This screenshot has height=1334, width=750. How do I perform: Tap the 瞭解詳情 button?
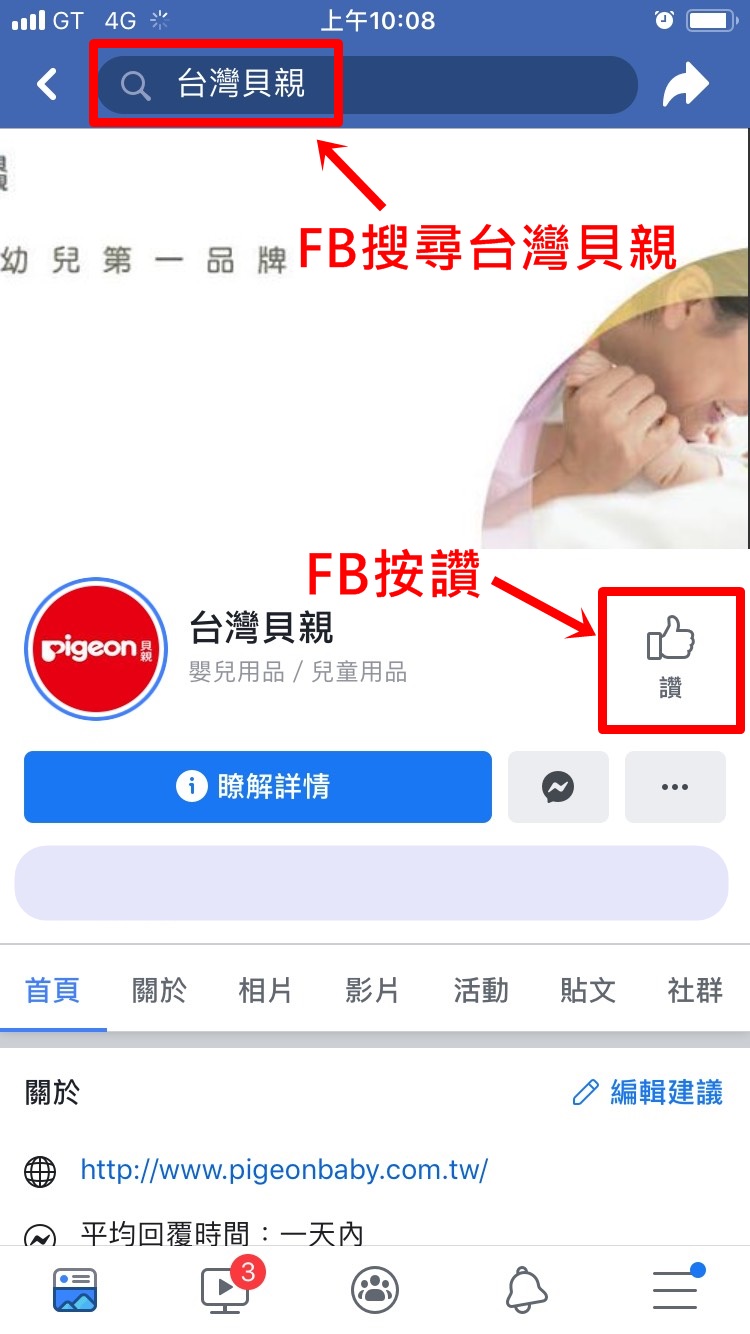pyautogui.click(x=258, y=787)
